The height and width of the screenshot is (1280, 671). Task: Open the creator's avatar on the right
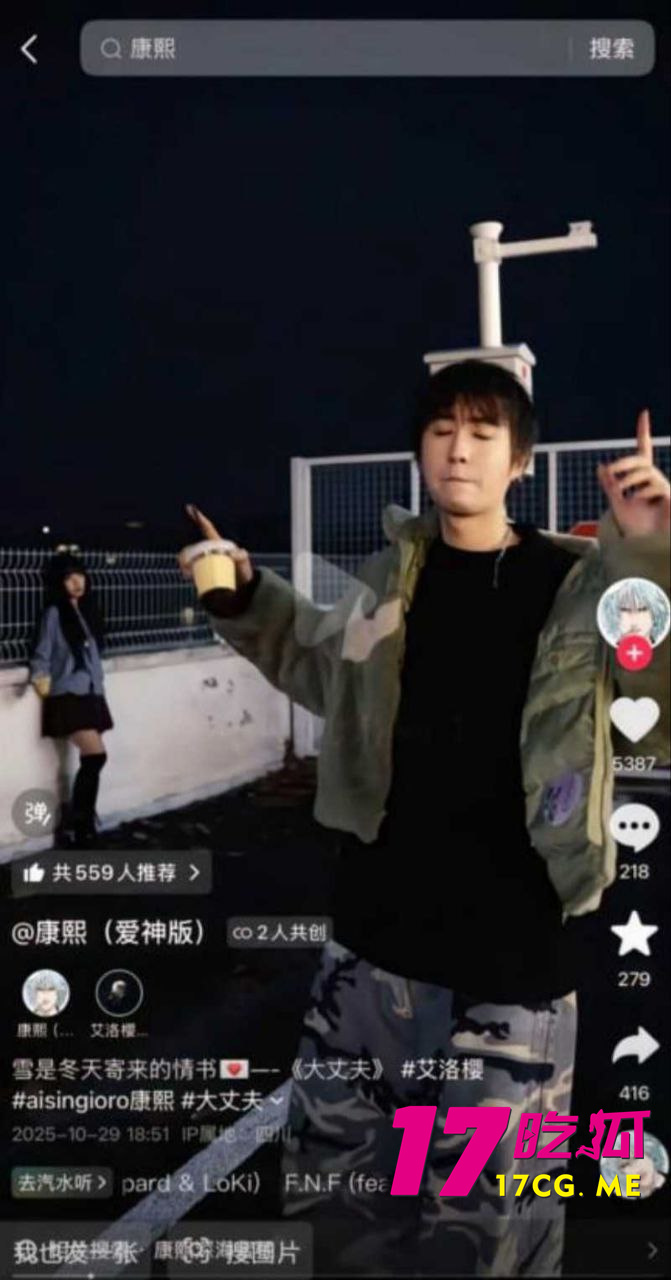(x=633, y=610)
